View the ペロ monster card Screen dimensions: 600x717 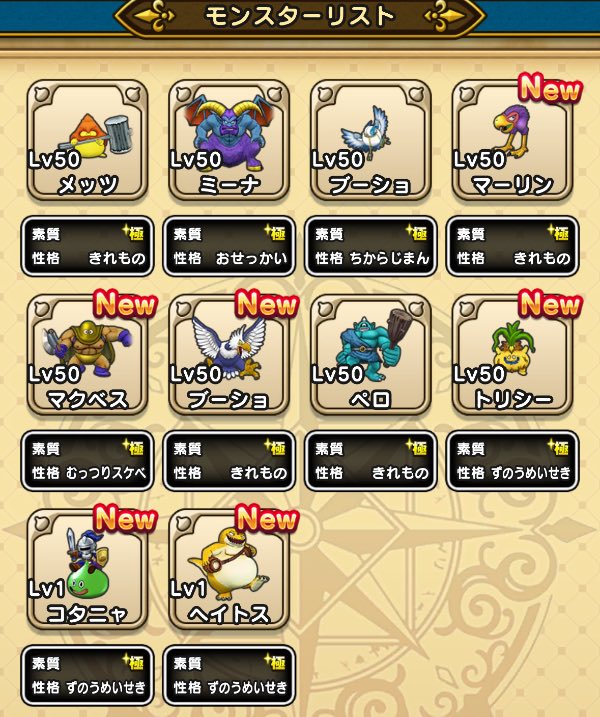point(371,355)
